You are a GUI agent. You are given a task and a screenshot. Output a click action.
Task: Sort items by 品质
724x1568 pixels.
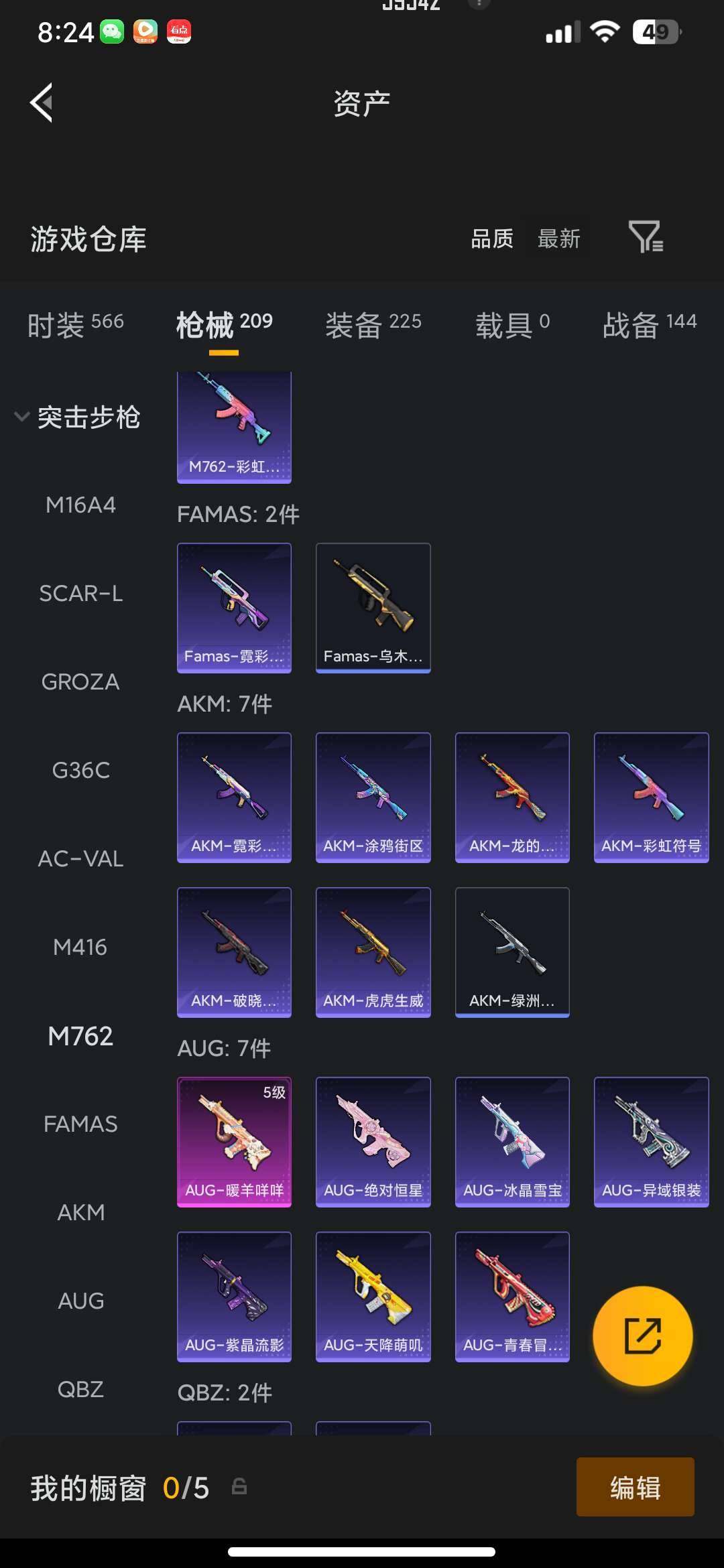coord(491,239)
